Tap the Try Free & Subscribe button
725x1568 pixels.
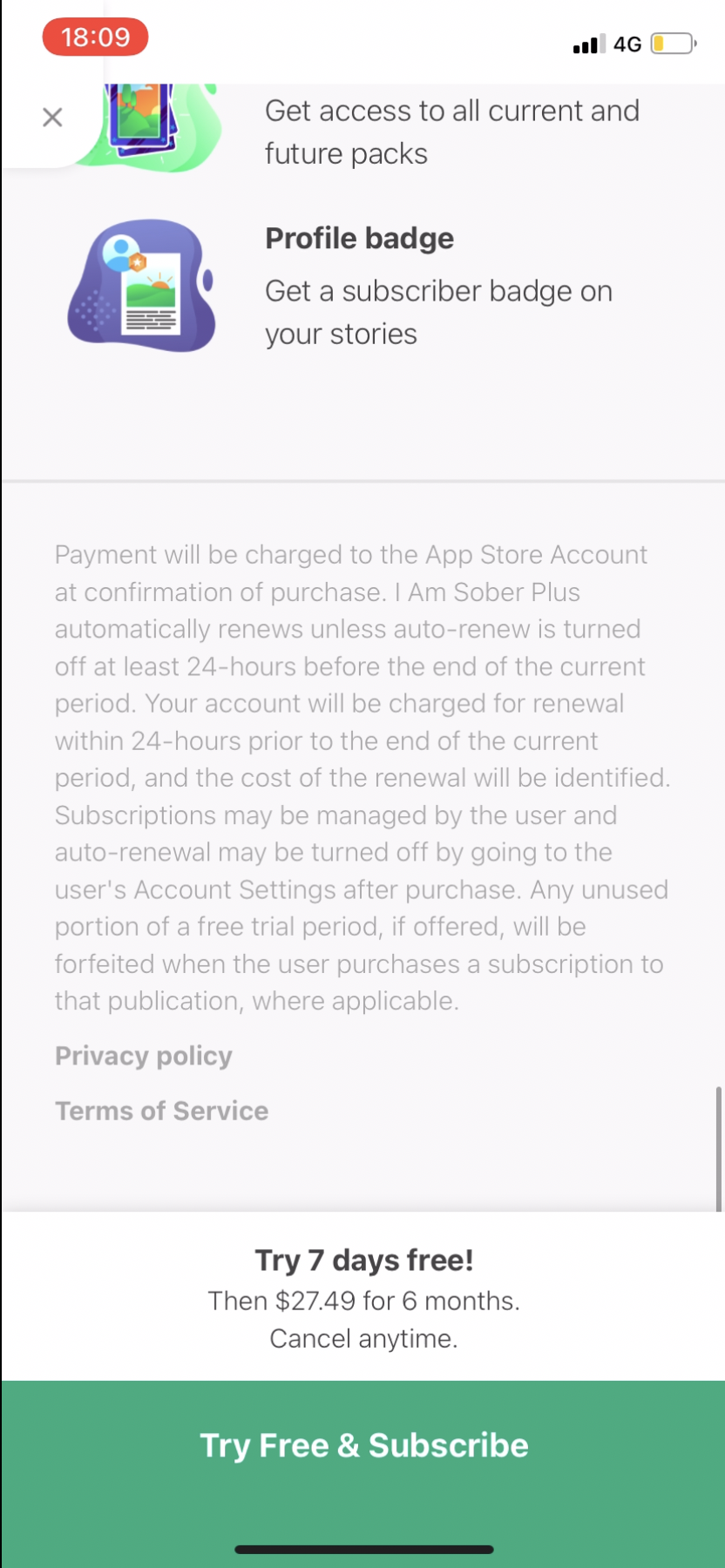363,1446
